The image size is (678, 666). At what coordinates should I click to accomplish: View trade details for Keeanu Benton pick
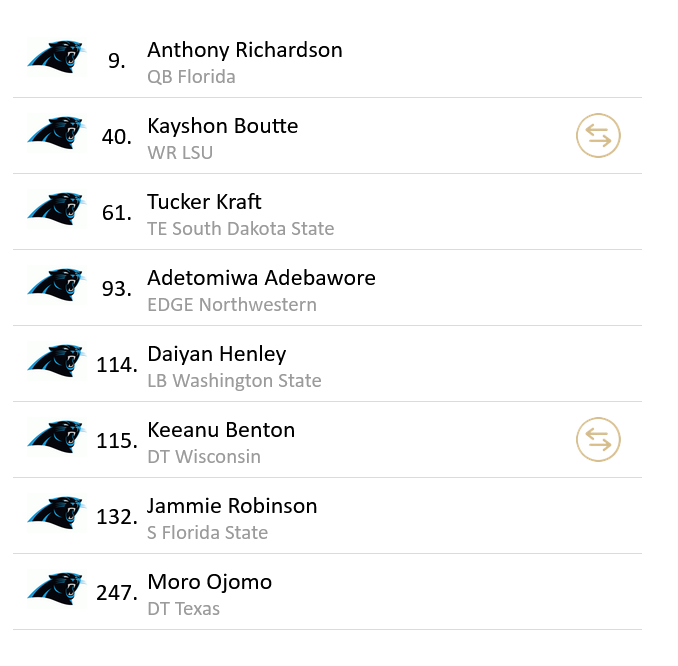coord(598,440)
